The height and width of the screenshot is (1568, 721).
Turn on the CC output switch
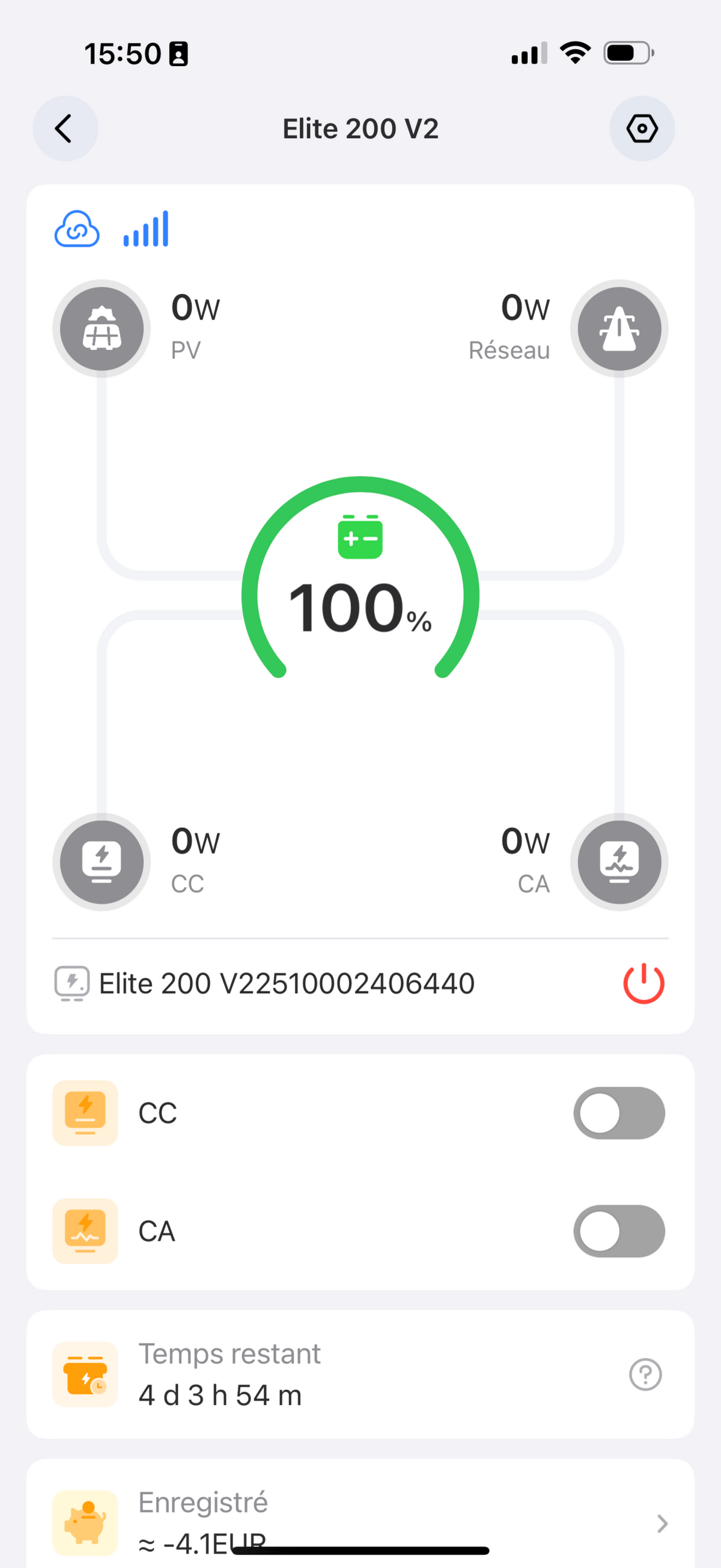618,1113
